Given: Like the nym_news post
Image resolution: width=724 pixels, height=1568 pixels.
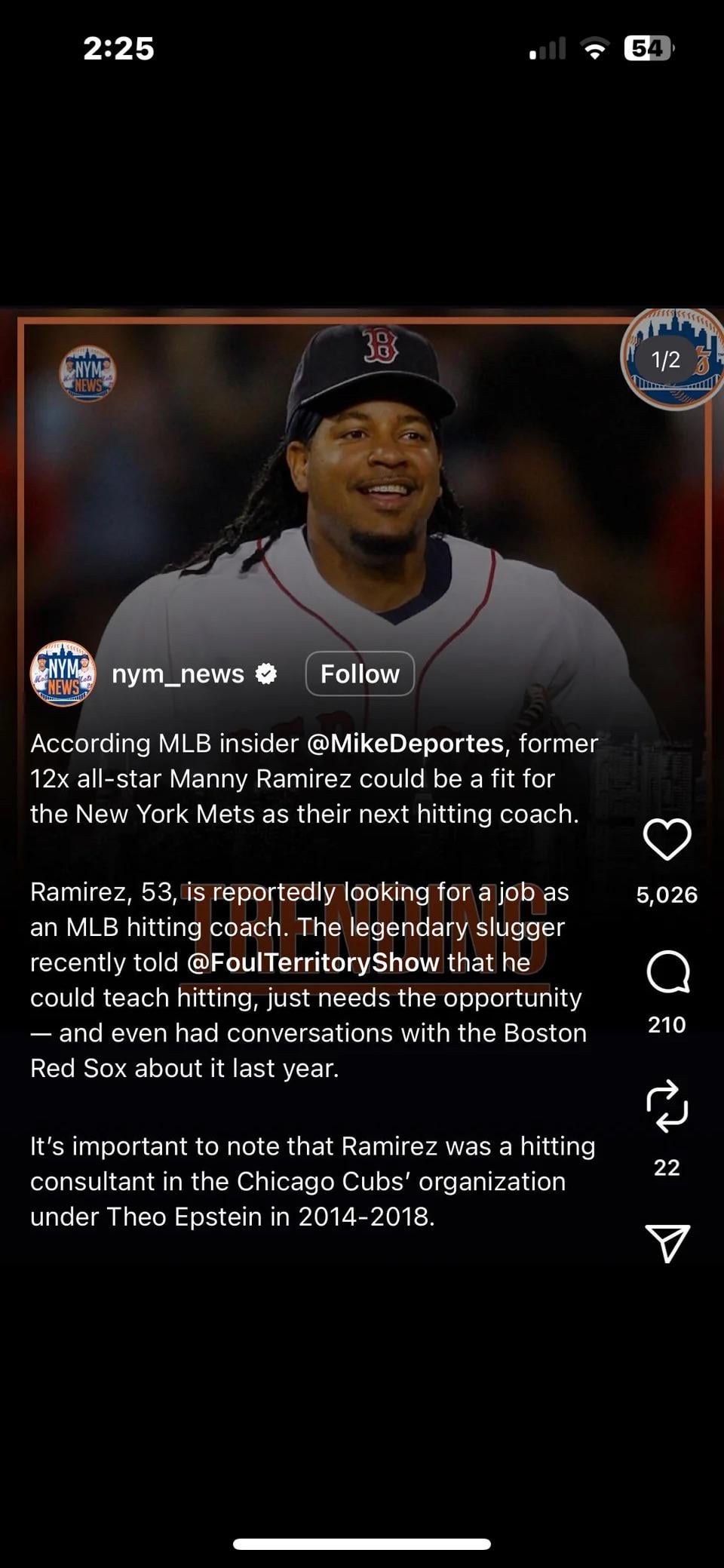Looking at the screenshot, I should (x=667, y=839).
